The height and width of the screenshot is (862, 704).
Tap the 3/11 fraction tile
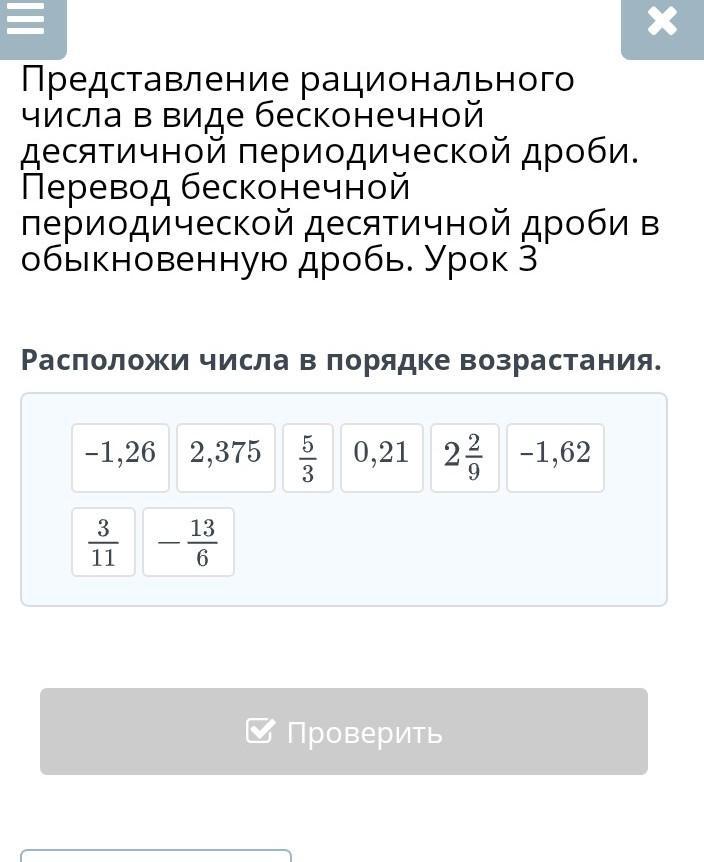[x=103, y=541]
